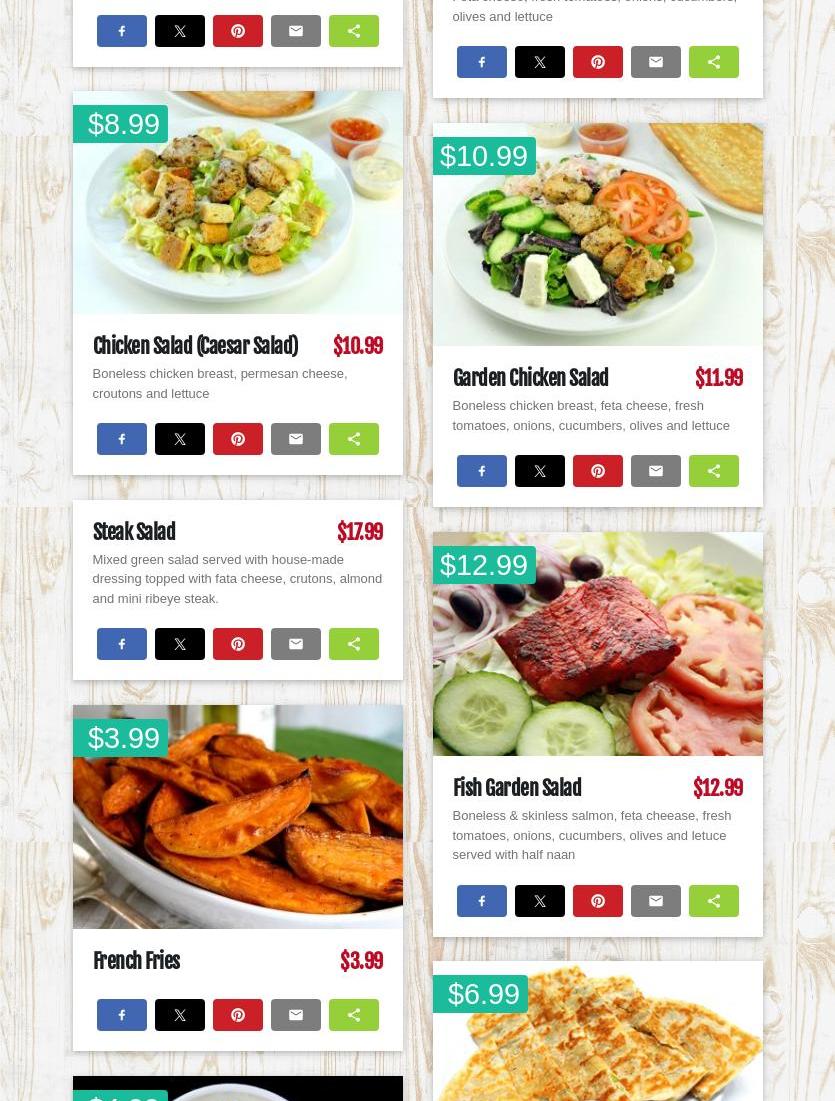Pin Garden Chicken Salad to Pinterest
835x1101 pixels.
(598, 471)
